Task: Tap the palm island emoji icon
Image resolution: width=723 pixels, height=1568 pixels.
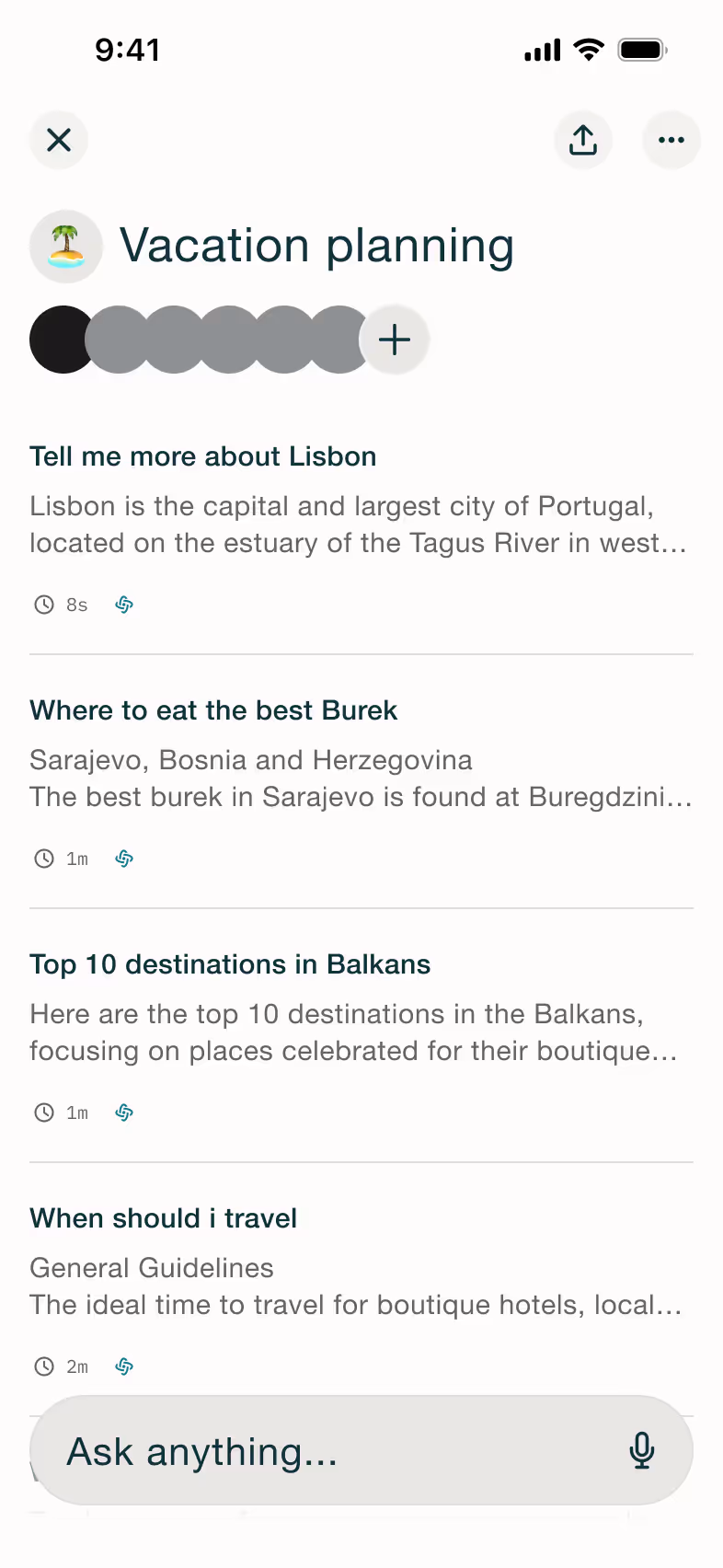Action: 65,246
